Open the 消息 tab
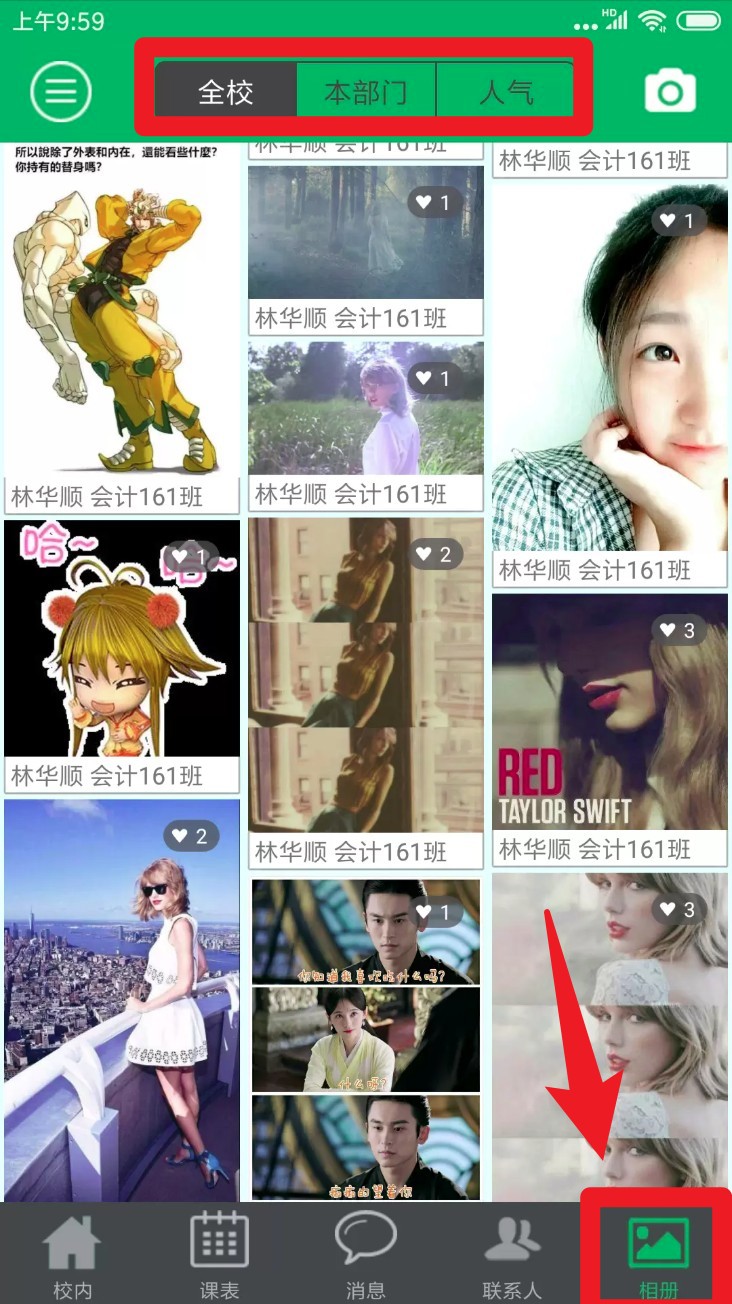 (x=366, y=1254)
